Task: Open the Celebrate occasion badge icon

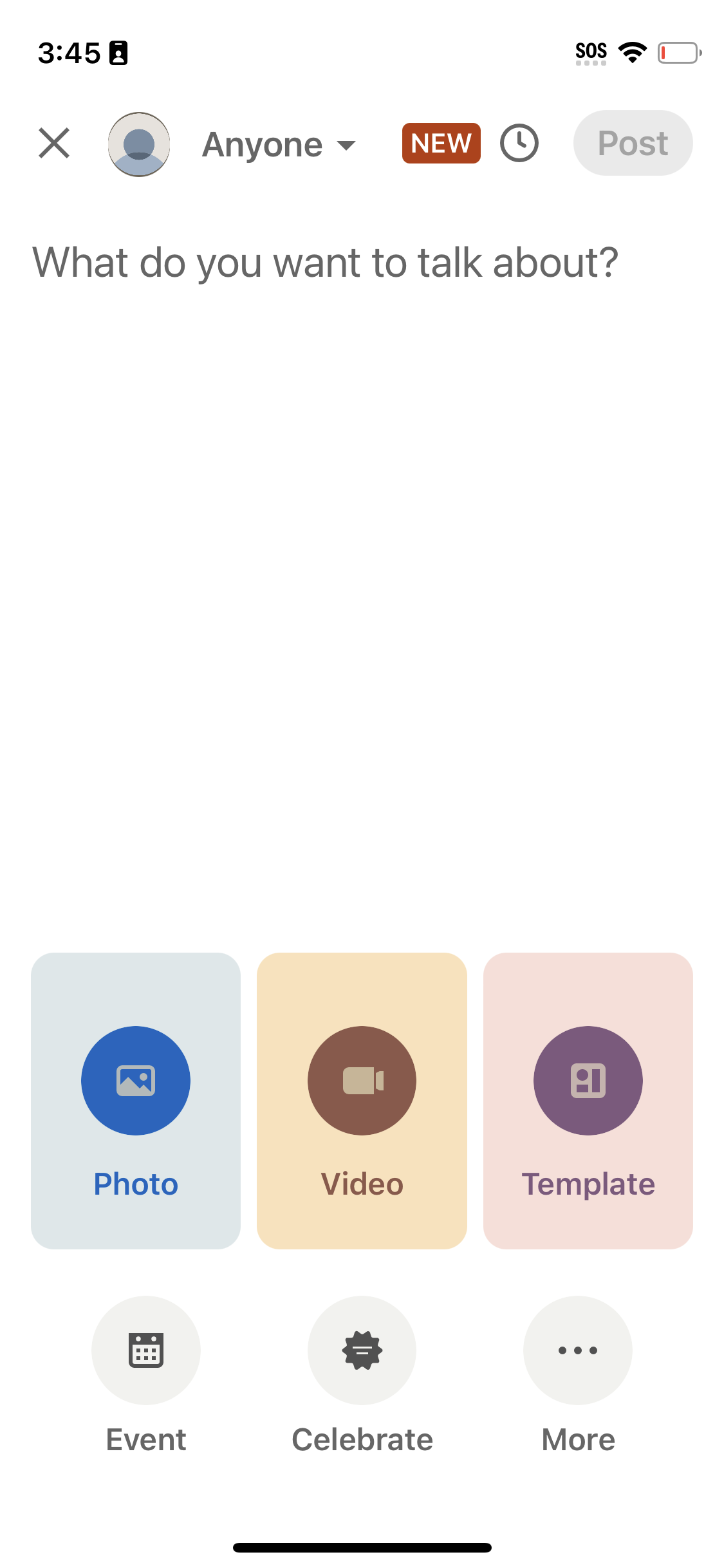Action: tap(361, 1351)
